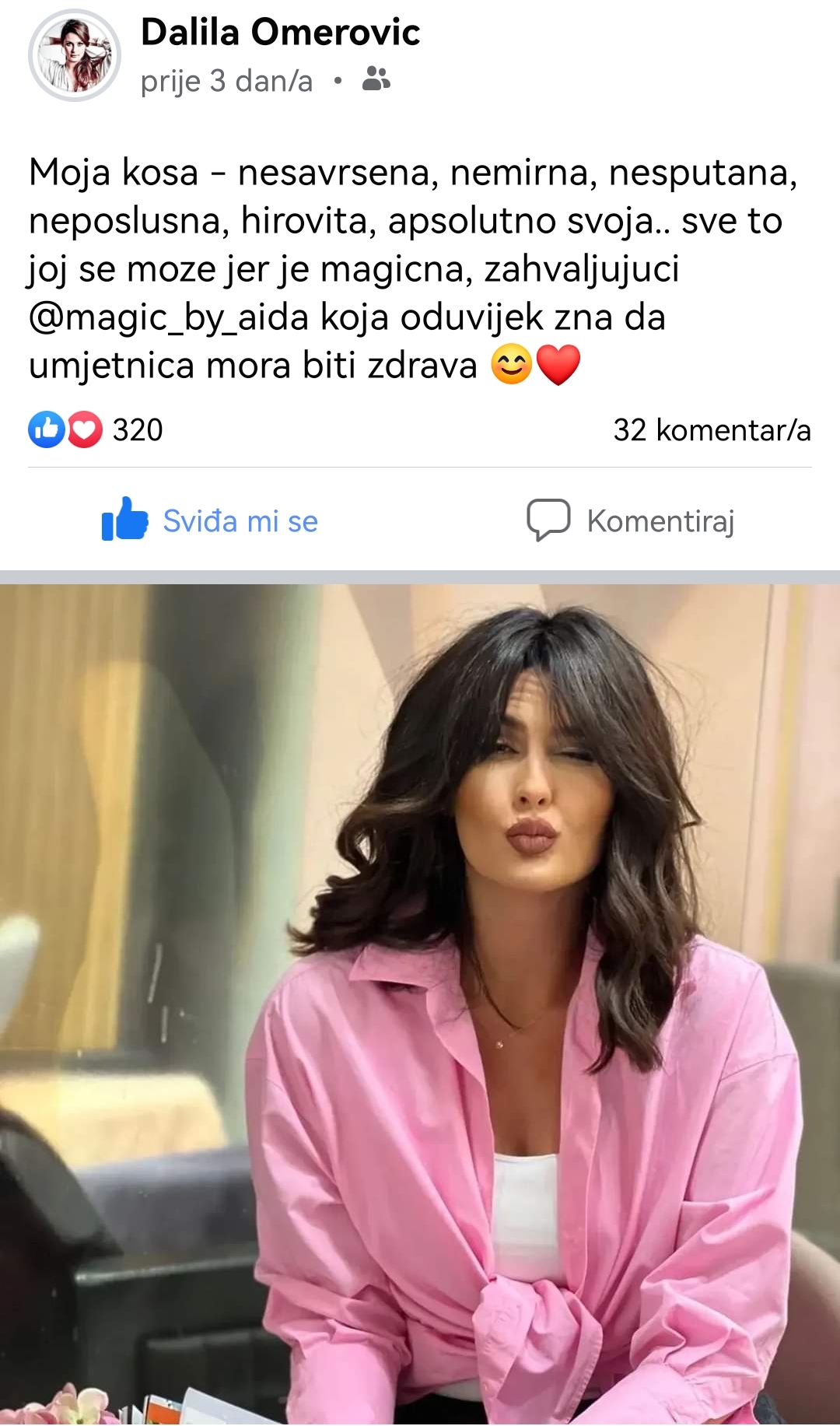Open Dalila Omerovic's profile name link

280,33
